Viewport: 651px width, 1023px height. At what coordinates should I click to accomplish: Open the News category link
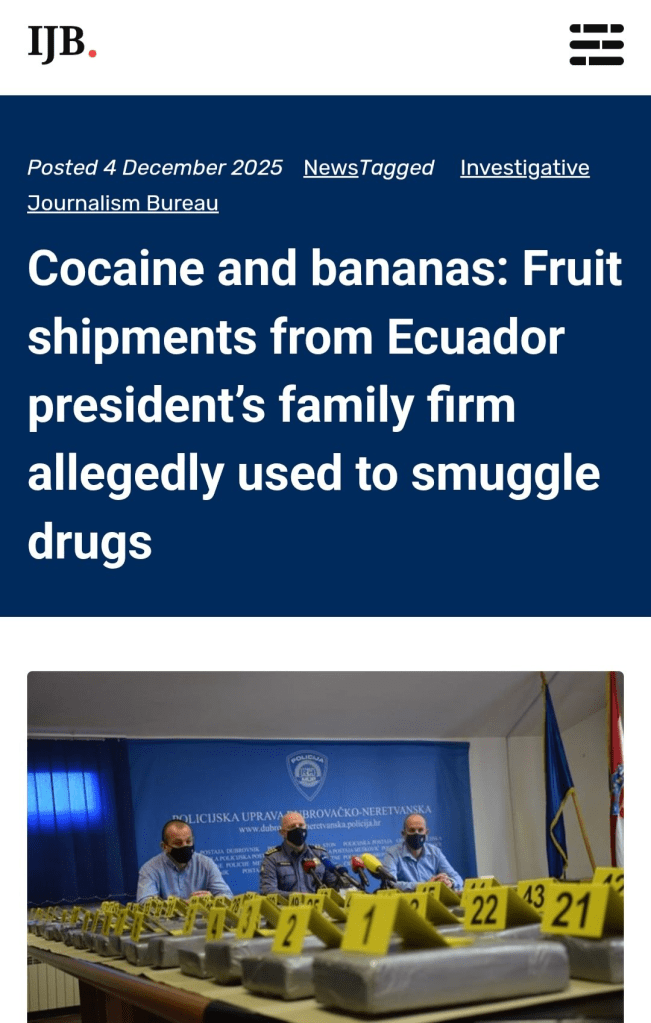pos(330,168)
